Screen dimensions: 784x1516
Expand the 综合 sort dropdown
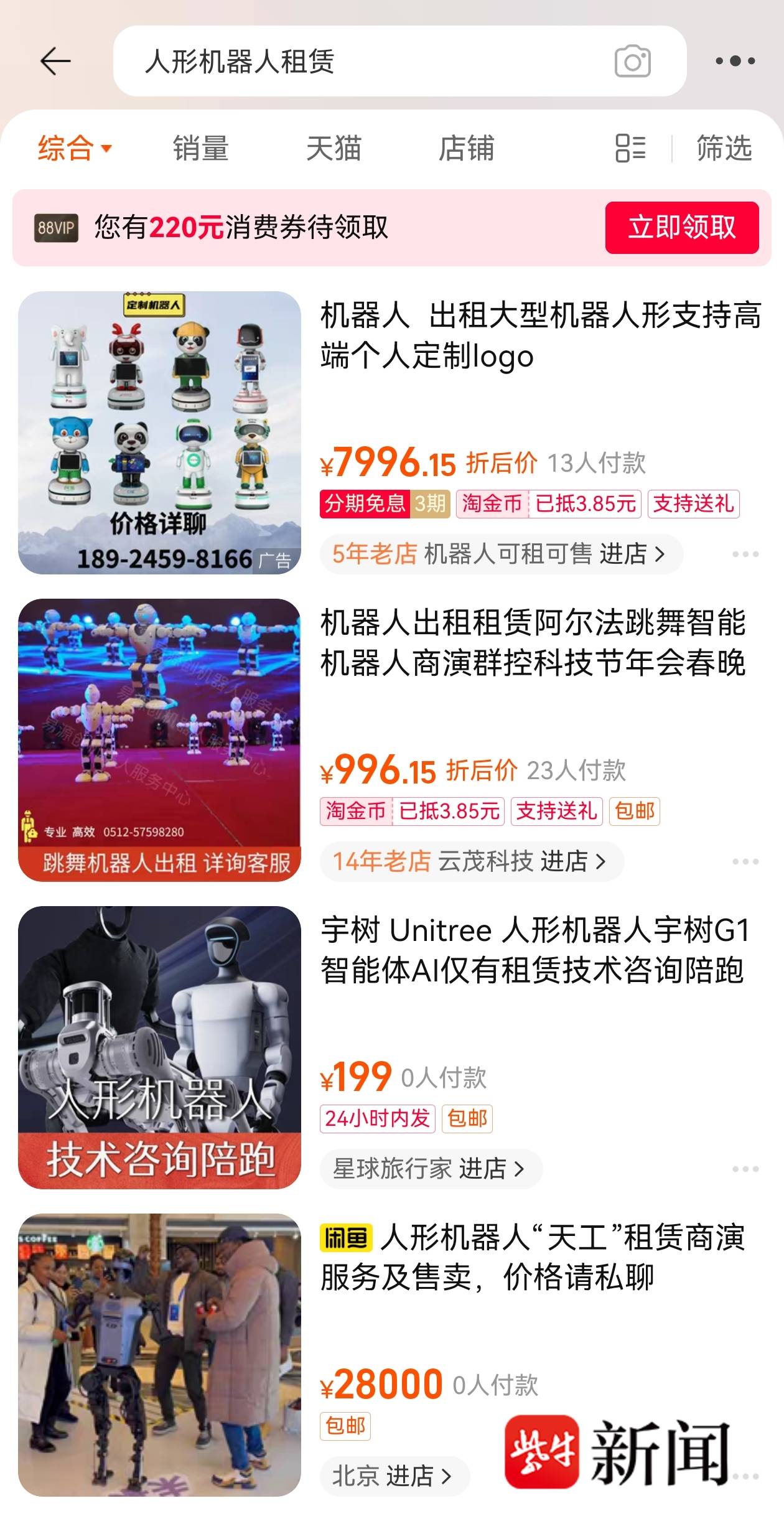point(75,148)
